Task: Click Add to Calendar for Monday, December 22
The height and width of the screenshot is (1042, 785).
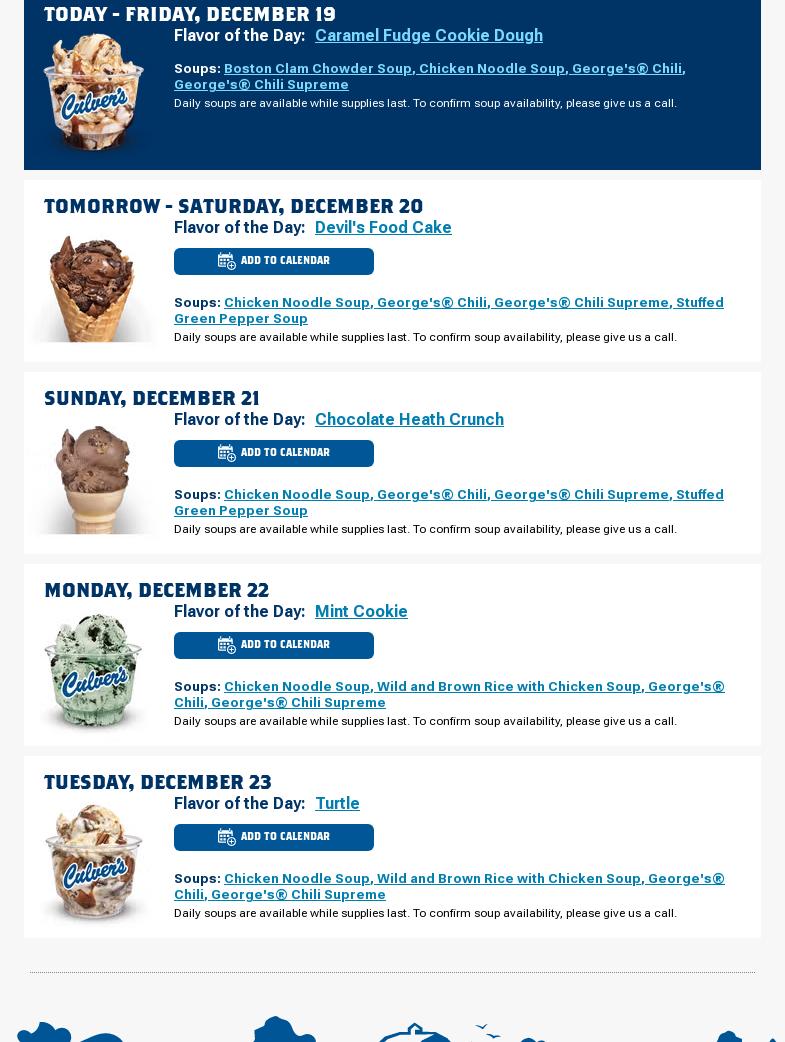Action: point(274,645)
